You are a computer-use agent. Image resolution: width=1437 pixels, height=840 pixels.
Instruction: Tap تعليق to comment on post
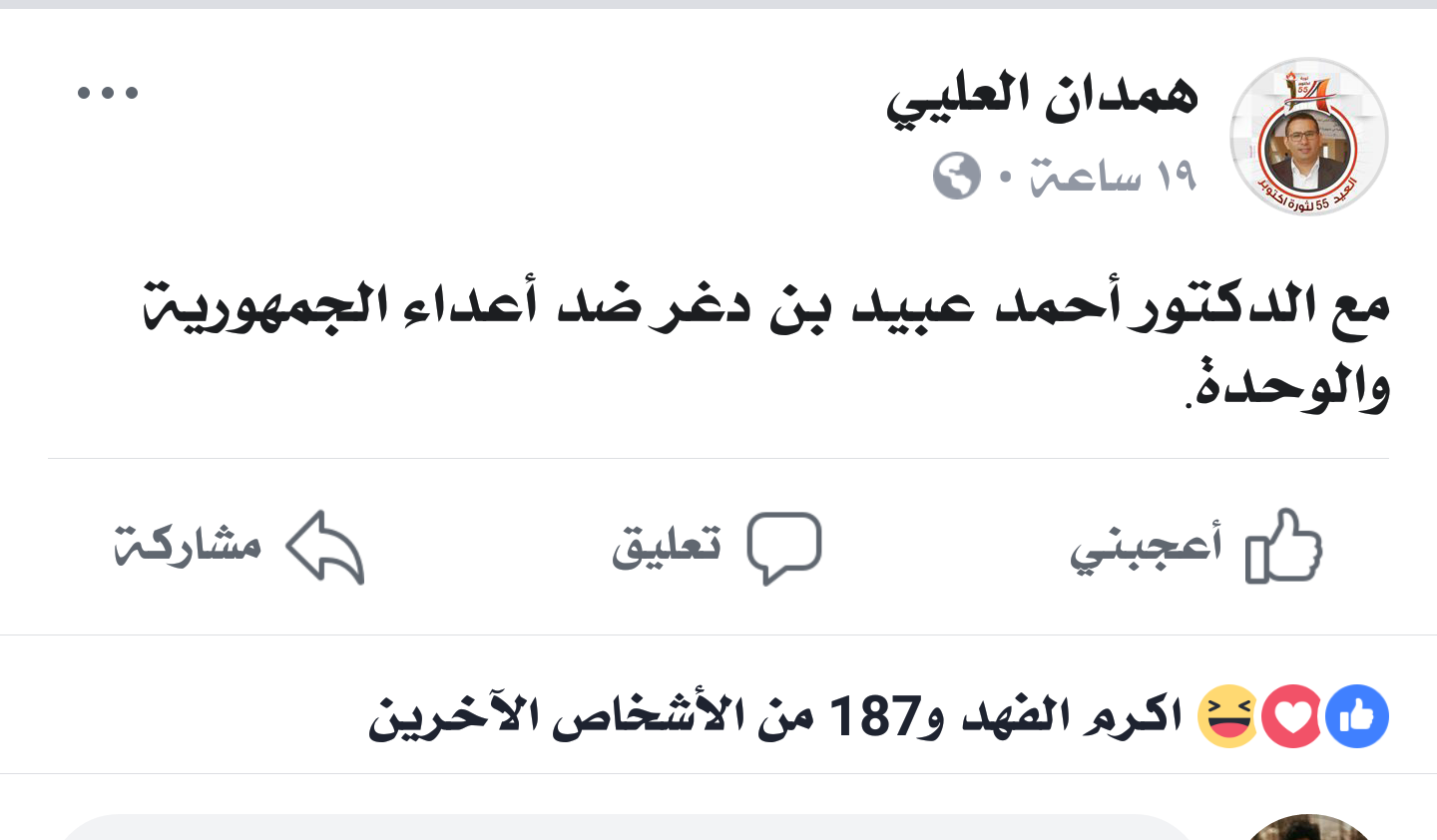pos(717,547)
